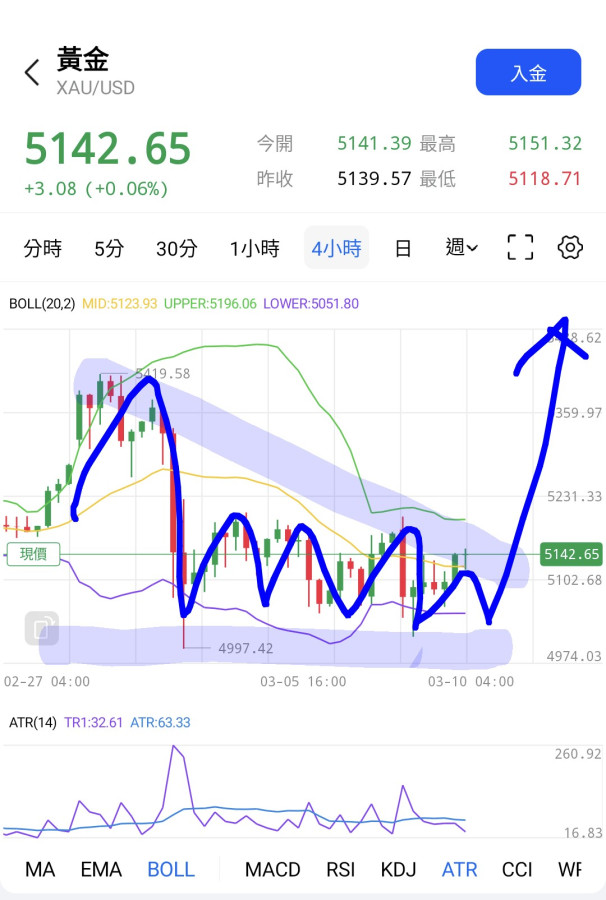Tap the 入金 deposit button
Image resolution: width=606 pixels, height=900 pixels.
[528, 72]
